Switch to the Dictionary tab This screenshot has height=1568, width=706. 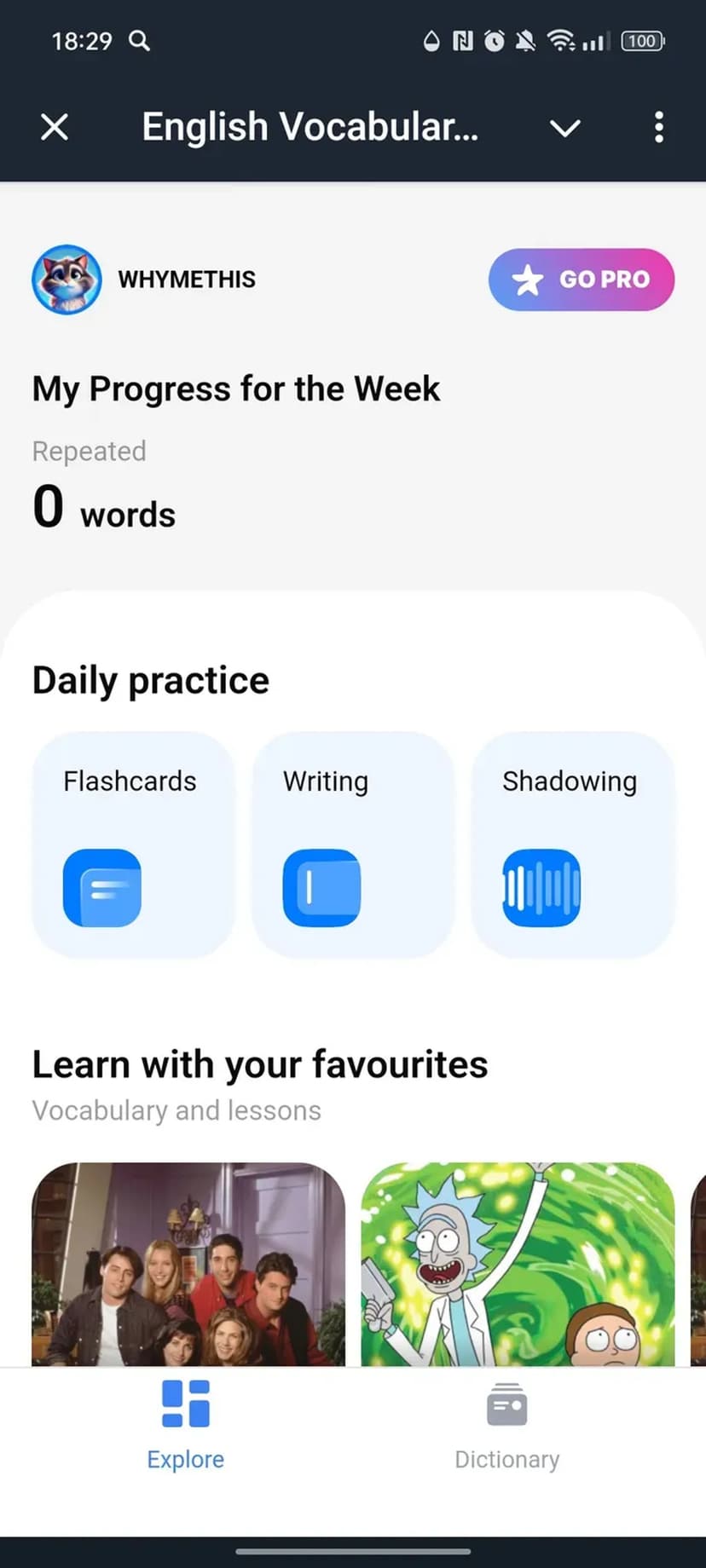[507, 1425]
